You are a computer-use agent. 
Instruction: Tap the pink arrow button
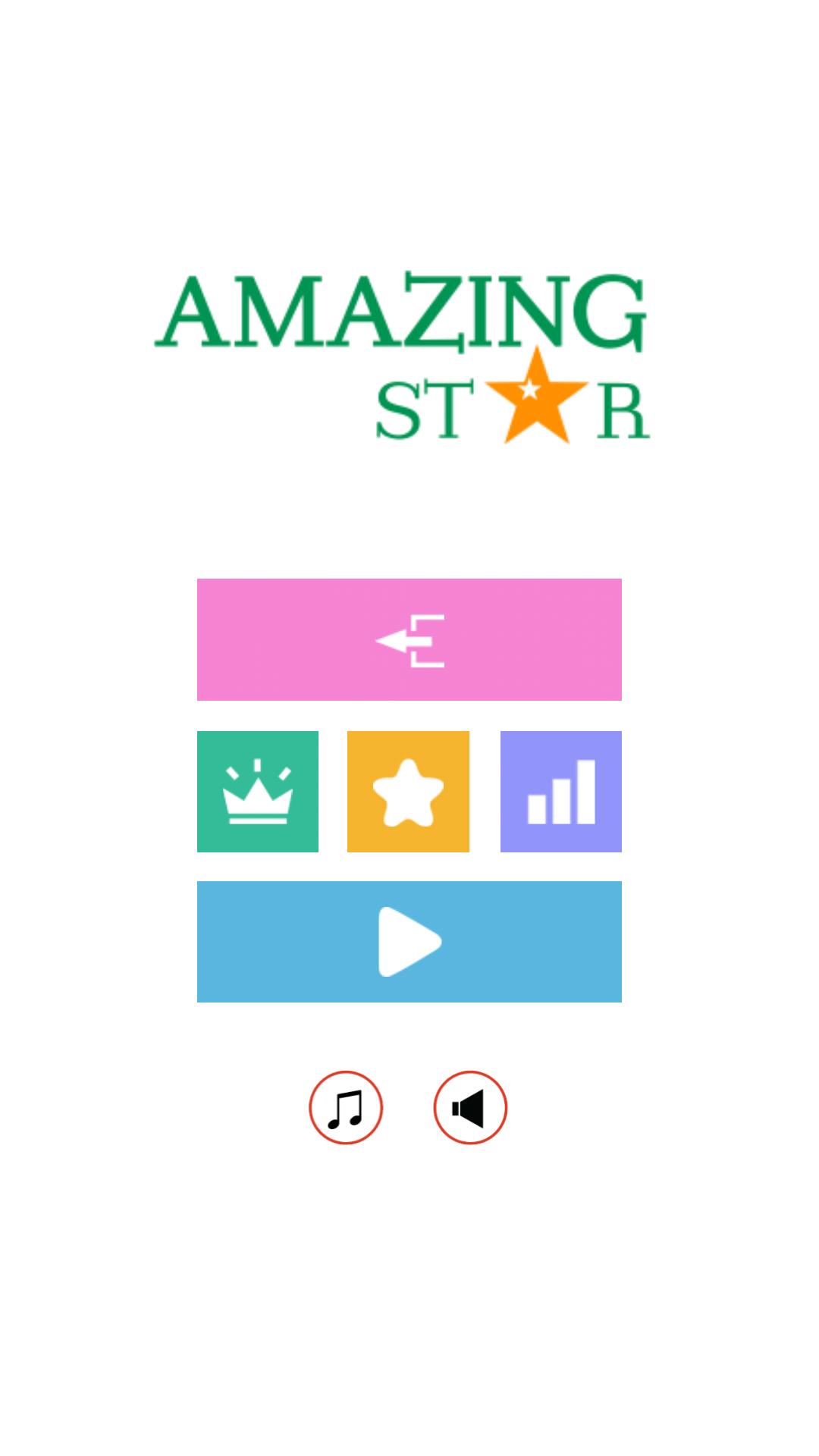(409, 639)
